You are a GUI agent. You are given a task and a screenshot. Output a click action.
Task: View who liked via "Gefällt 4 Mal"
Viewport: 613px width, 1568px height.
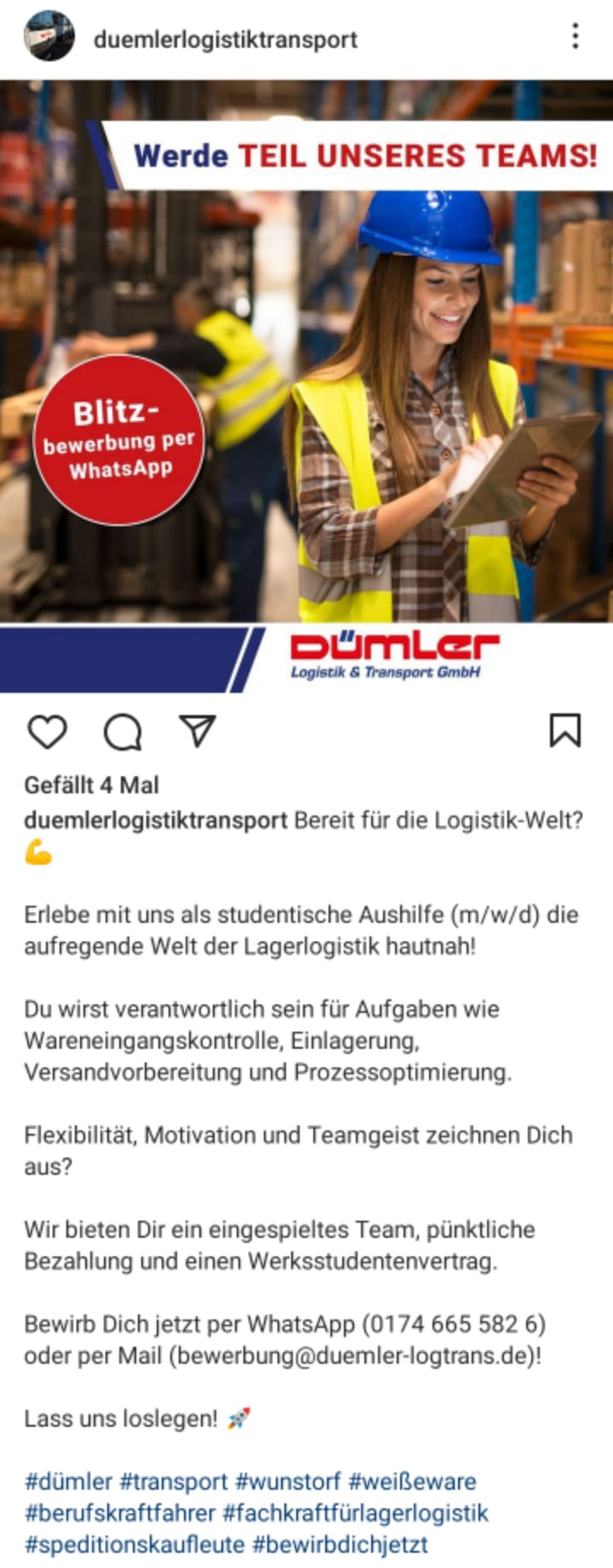(x=91, y=785)
